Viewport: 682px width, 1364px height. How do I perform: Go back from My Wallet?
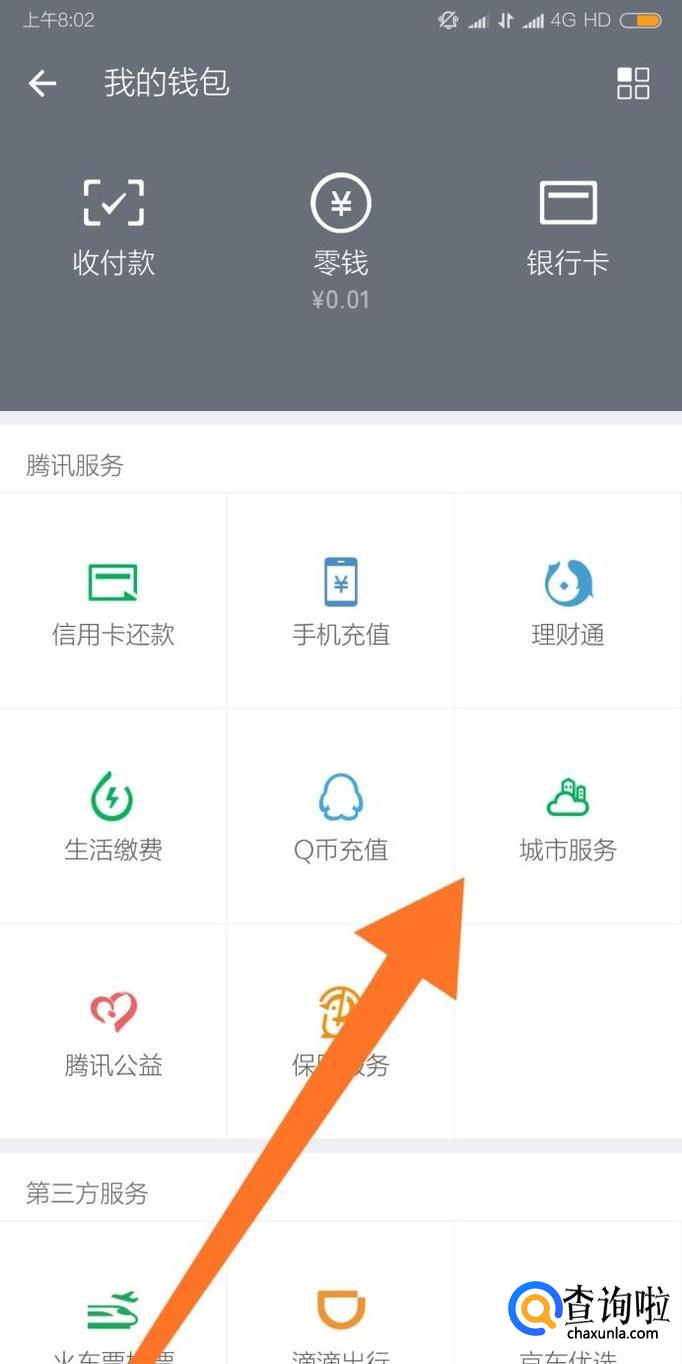click(42, 83)
